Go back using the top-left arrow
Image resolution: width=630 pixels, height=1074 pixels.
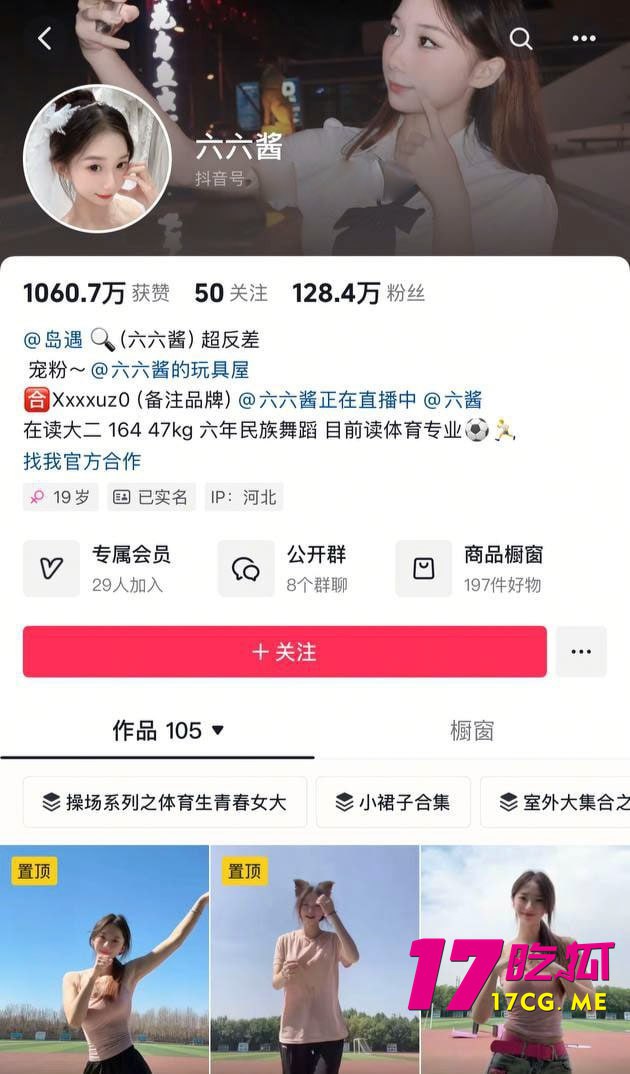pos(44,39)
